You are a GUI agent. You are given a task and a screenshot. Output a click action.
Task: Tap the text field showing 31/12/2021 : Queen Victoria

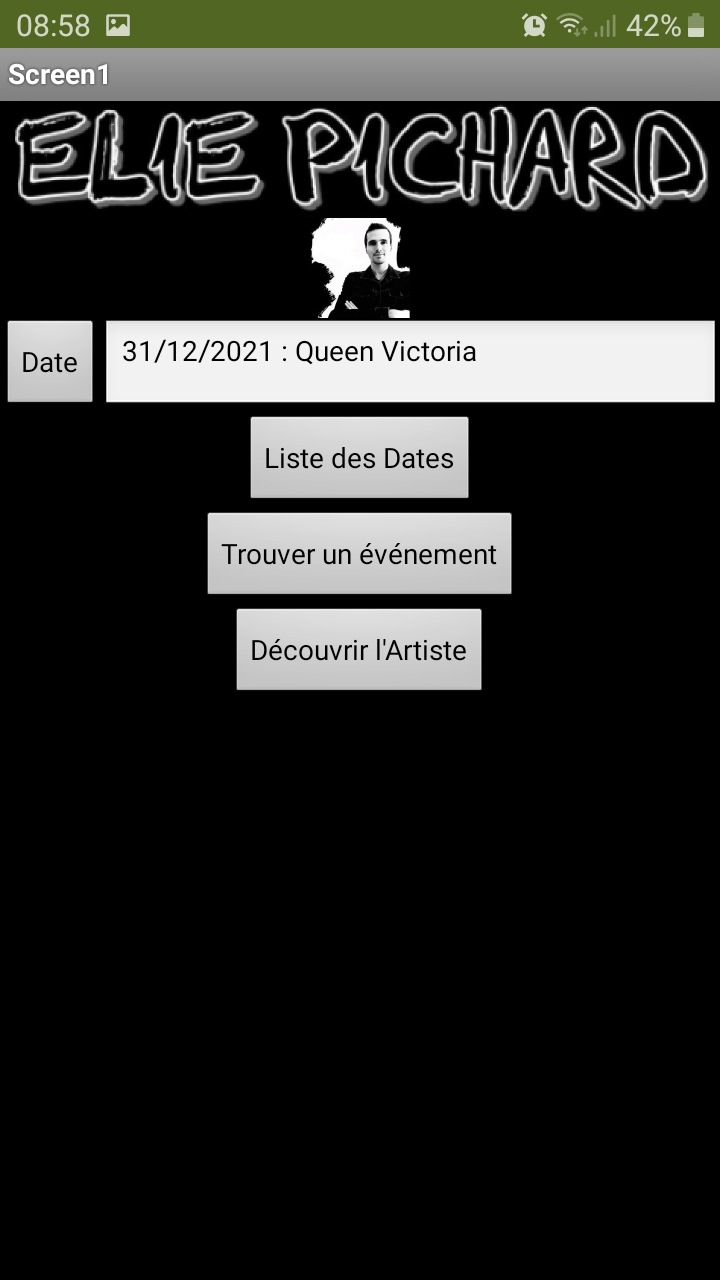(x=410, y=361)
